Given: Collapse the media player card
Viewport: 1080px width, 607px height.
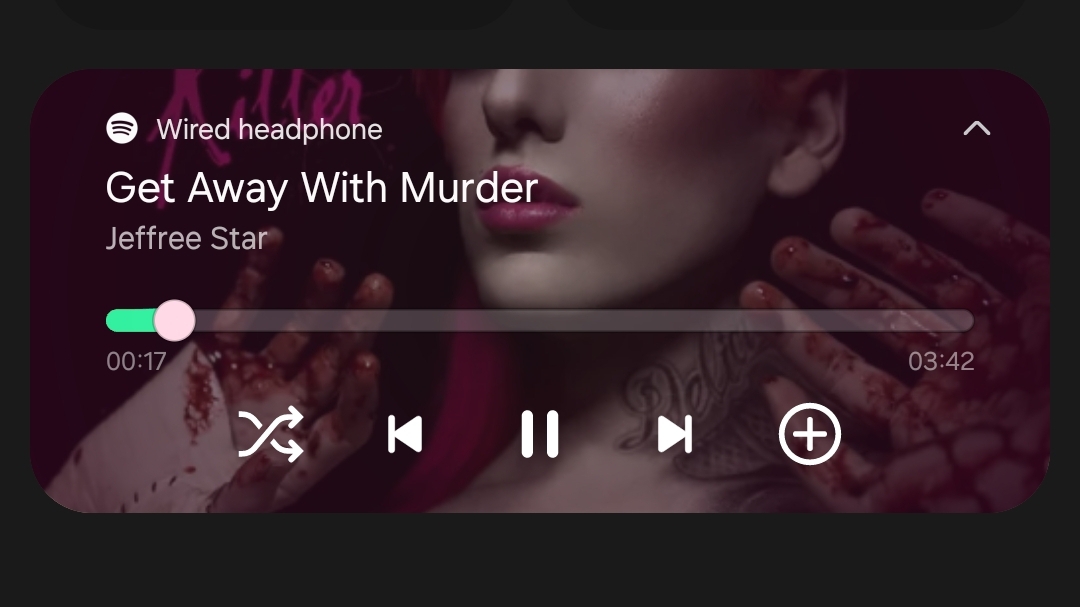Looking at the screenshot, I should (976, 128).
